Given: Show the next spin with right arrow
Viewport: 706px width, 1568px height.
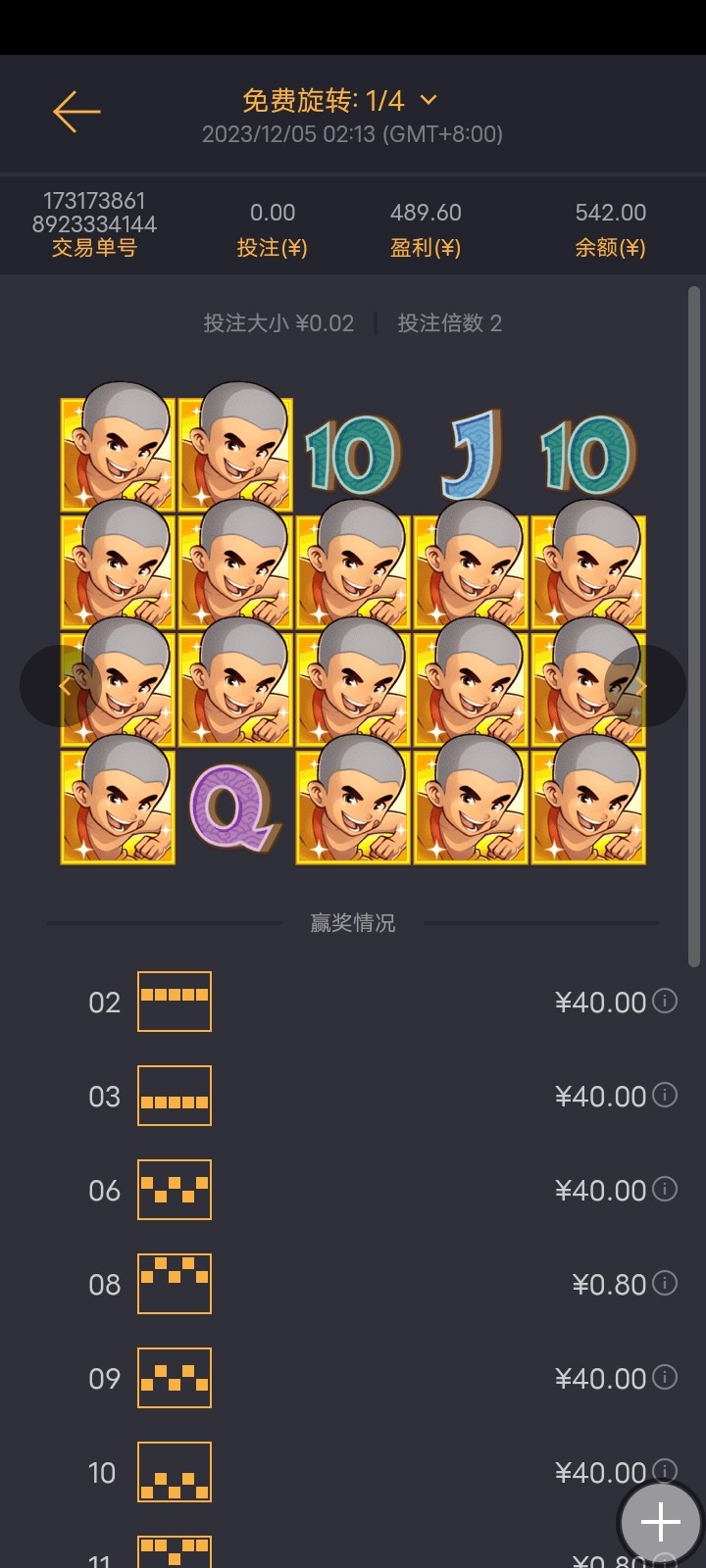Looking at the screenshot, I should click(x=644, y=686).
